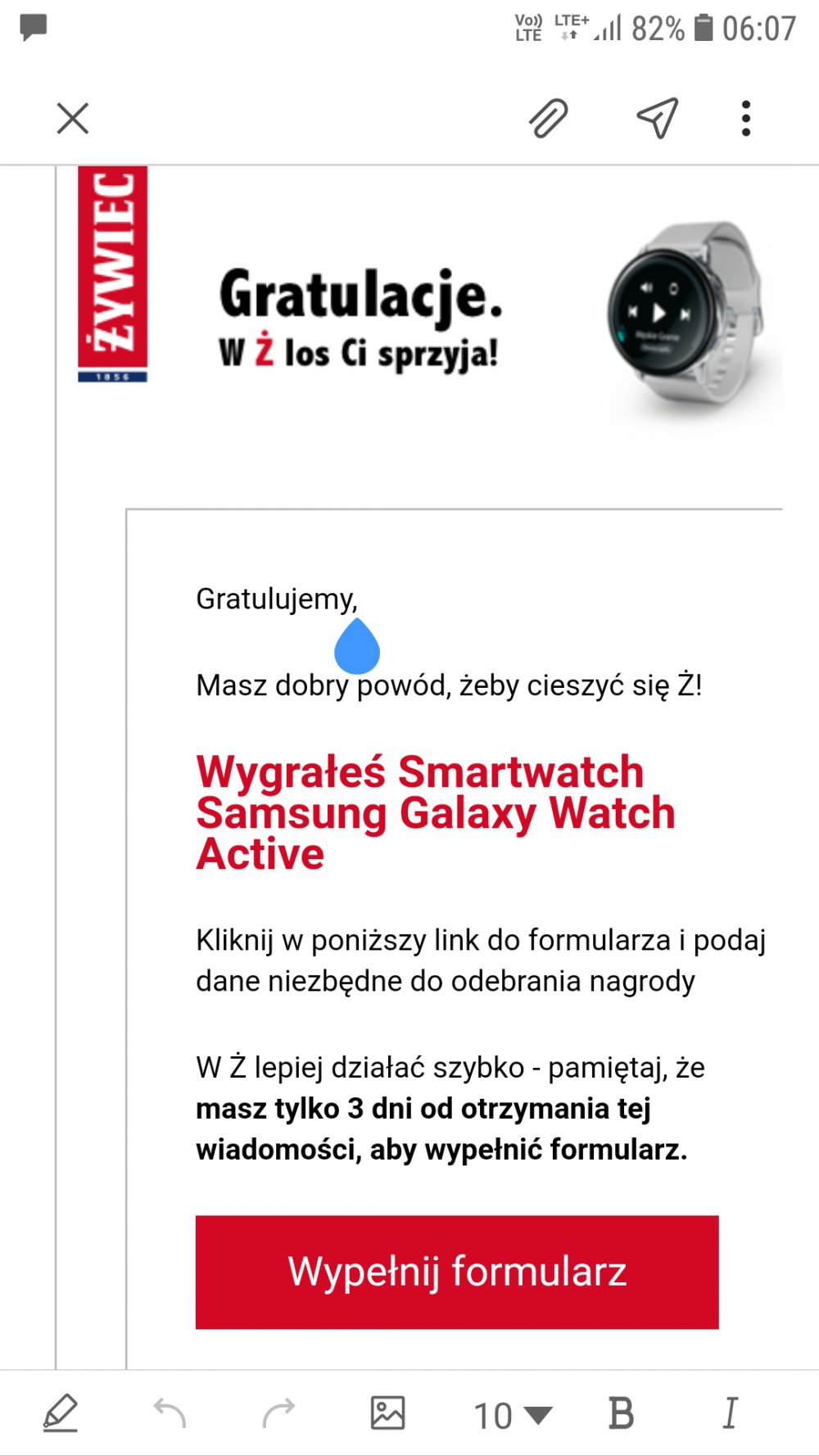Redo the last edit
Image resolution: width=819 pixels, height=1456 pixels.
point(278,1413)
